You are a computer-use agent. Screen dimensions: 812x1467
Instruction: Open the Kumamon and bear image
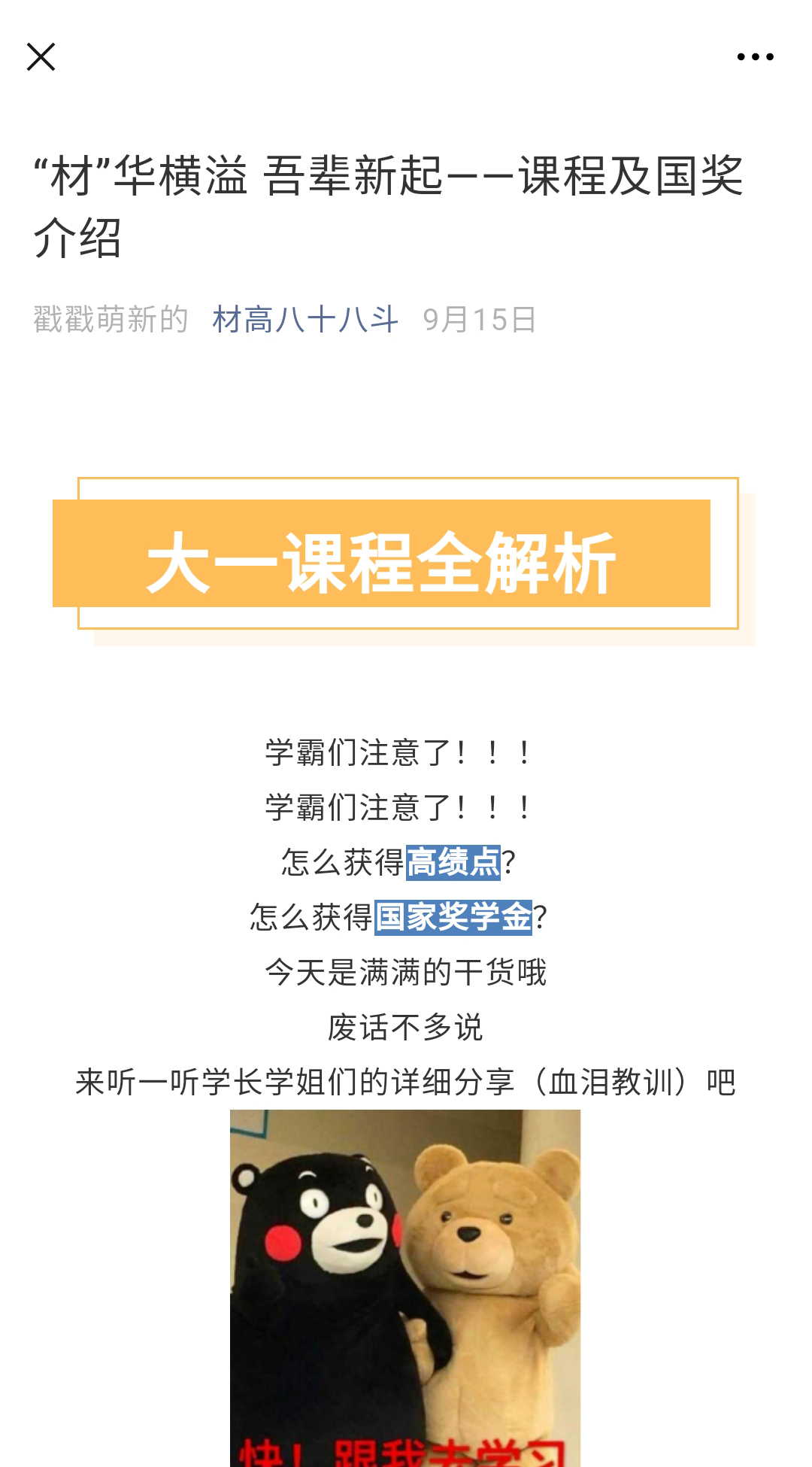(405, 1286)
